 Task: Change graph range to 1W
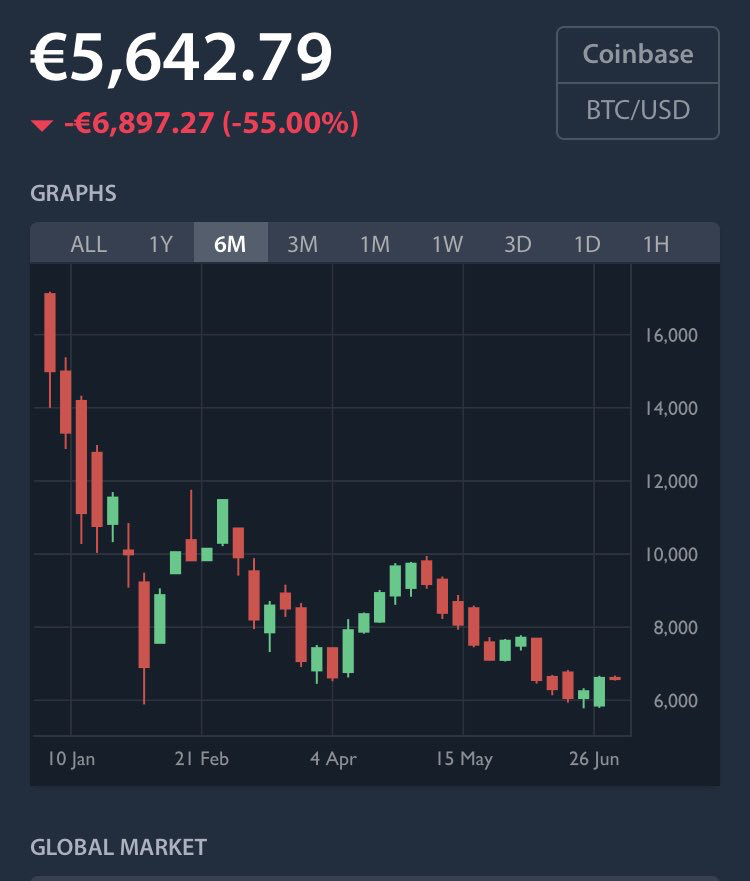[447, 243]
